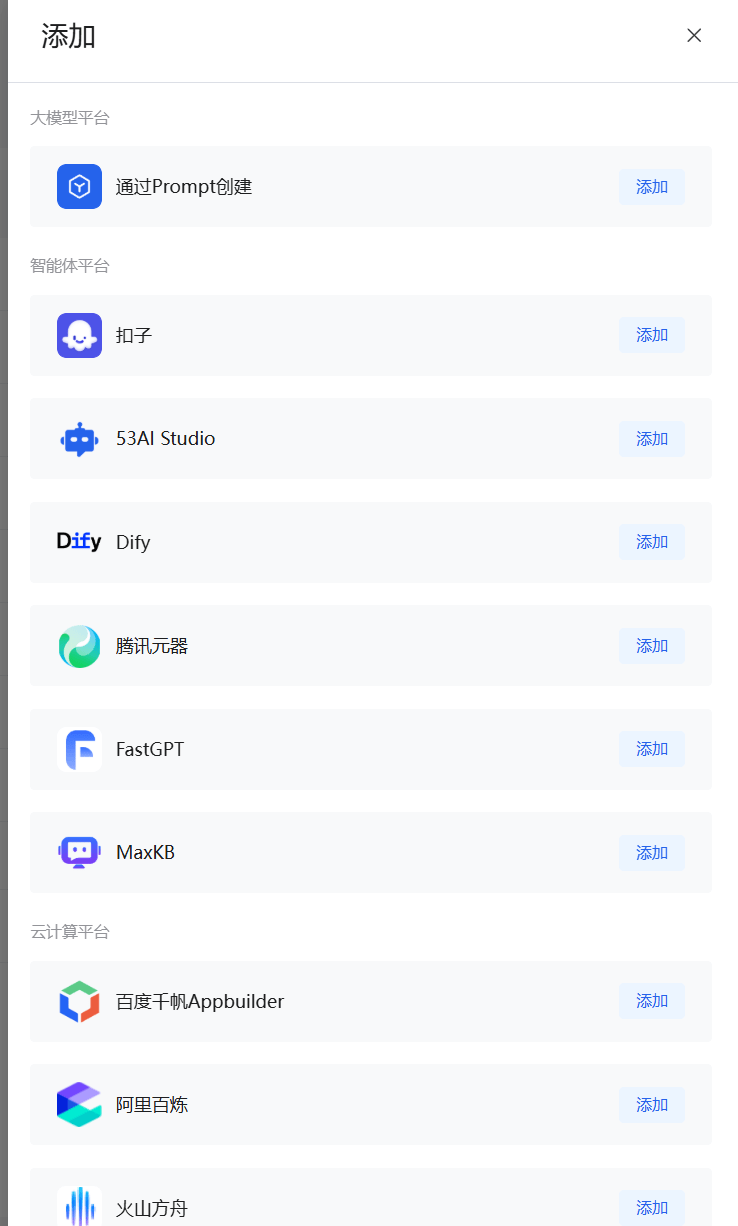The image size is (738, 1226).
Task: Add the Dify platform
Action: click(651, 541)
